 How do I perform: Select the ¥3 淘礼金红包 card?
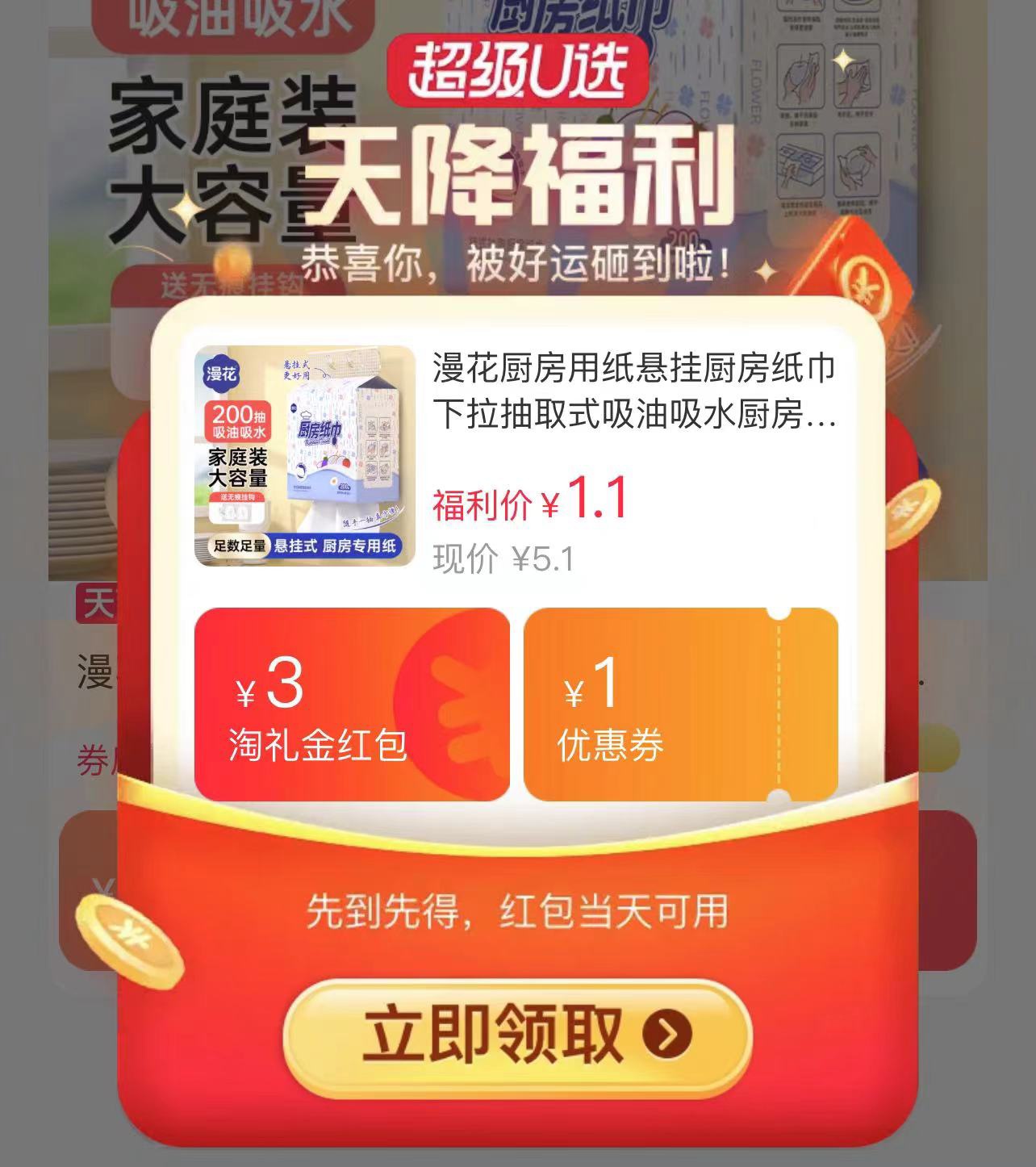tap(352, 705)
